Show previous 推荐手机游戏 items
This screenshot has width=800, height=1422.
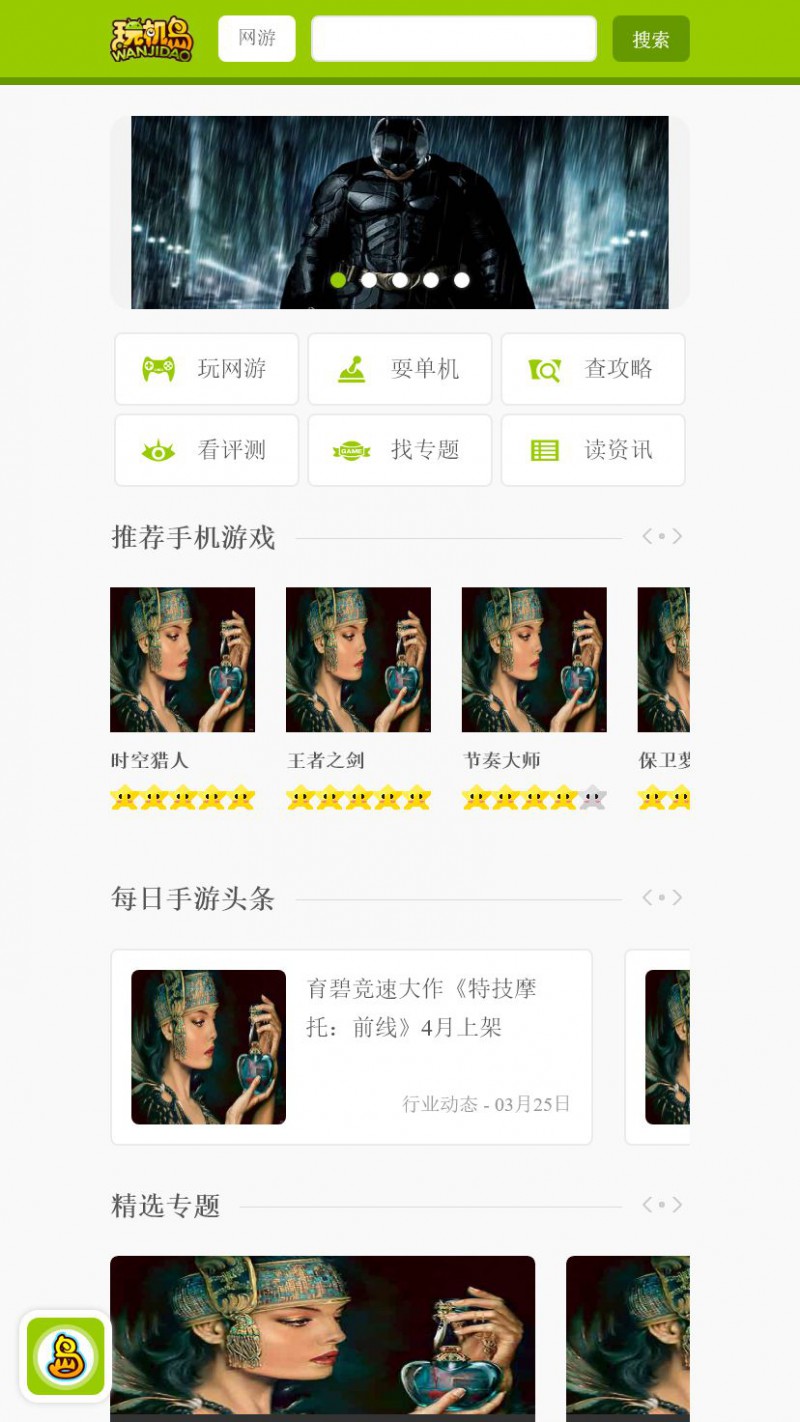(647, 537)
